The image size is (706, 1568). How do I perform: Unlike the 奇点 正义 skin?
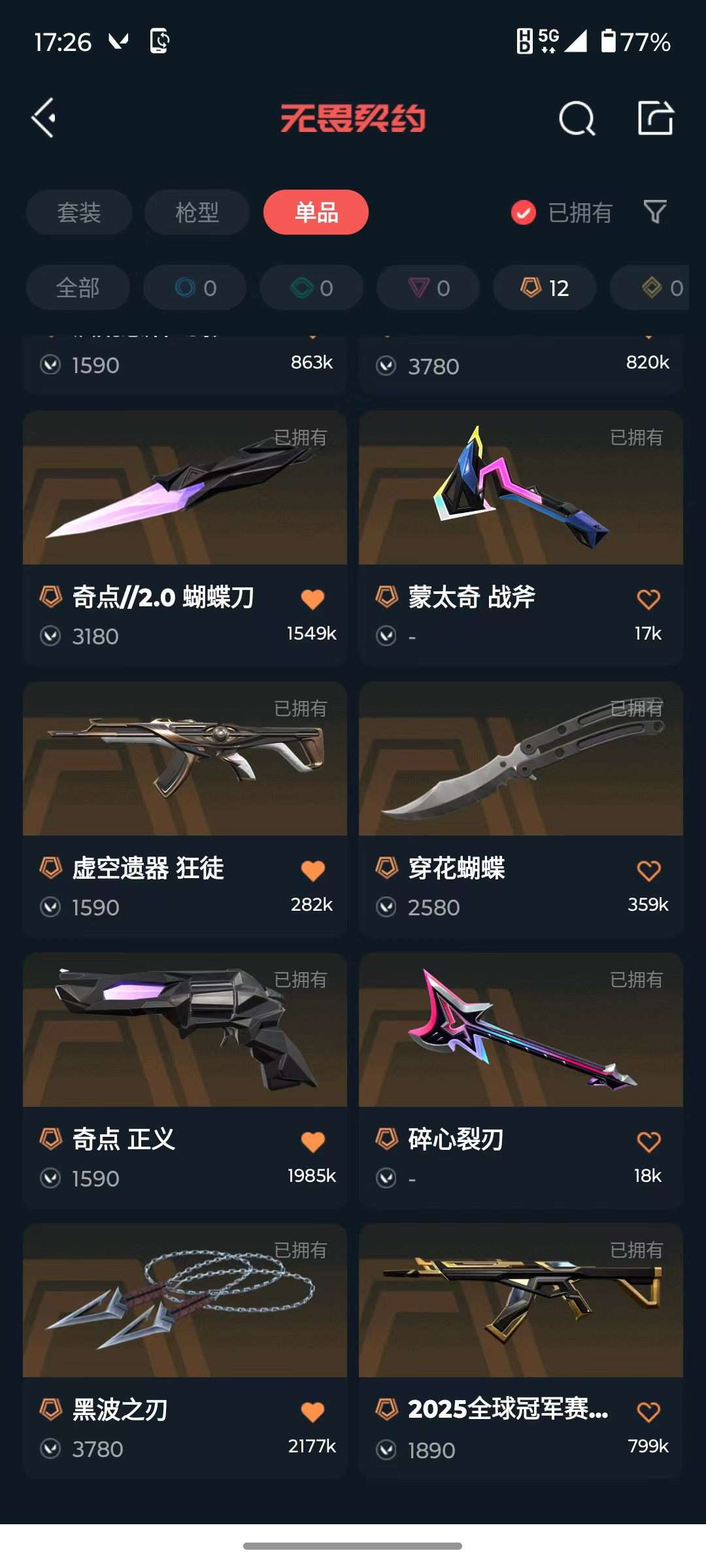coord(312,1141)
